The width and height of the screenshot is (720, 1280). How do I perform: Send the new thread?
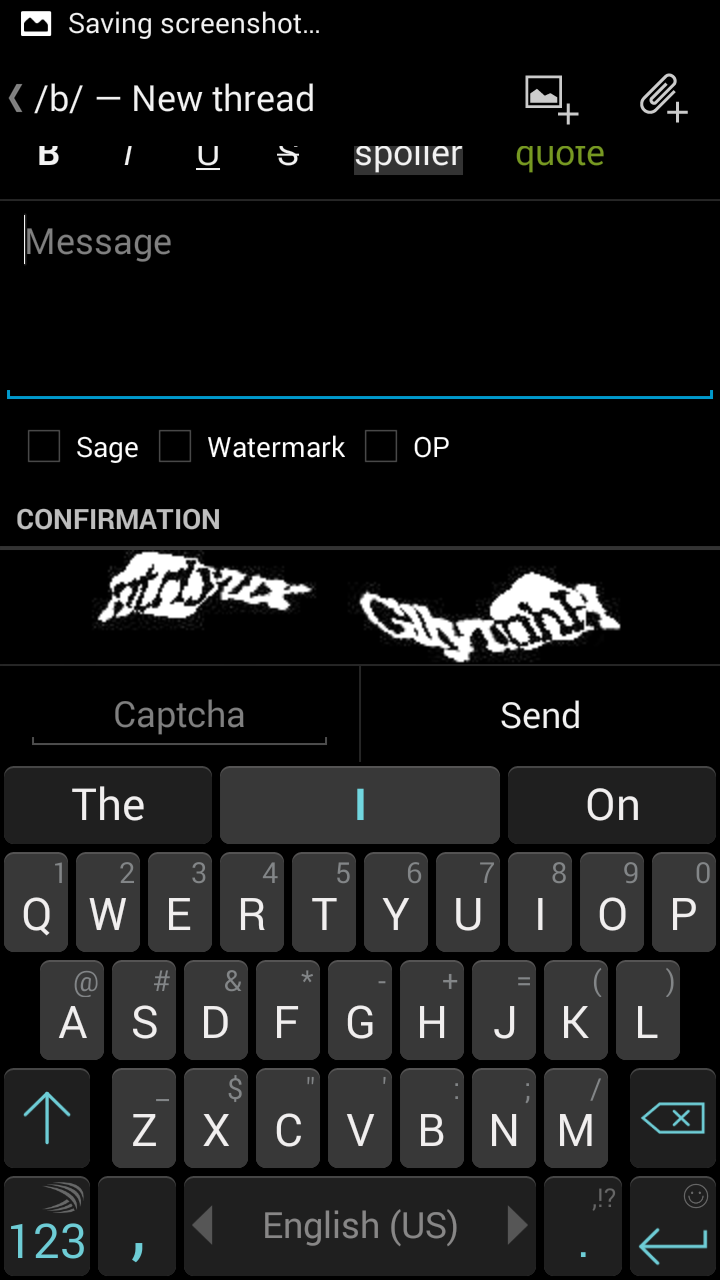click(540, 716)
